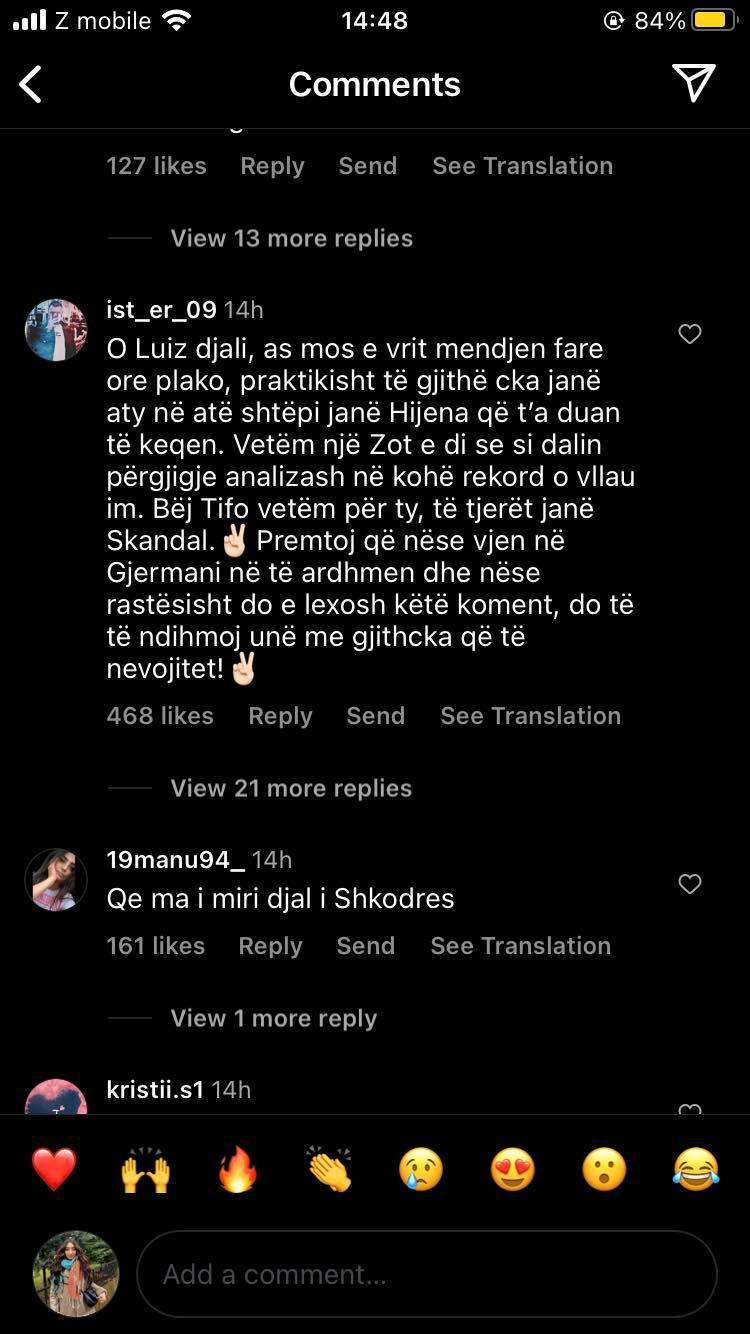
Task: Open the share paper plane icon
Action: pos(693,83)
